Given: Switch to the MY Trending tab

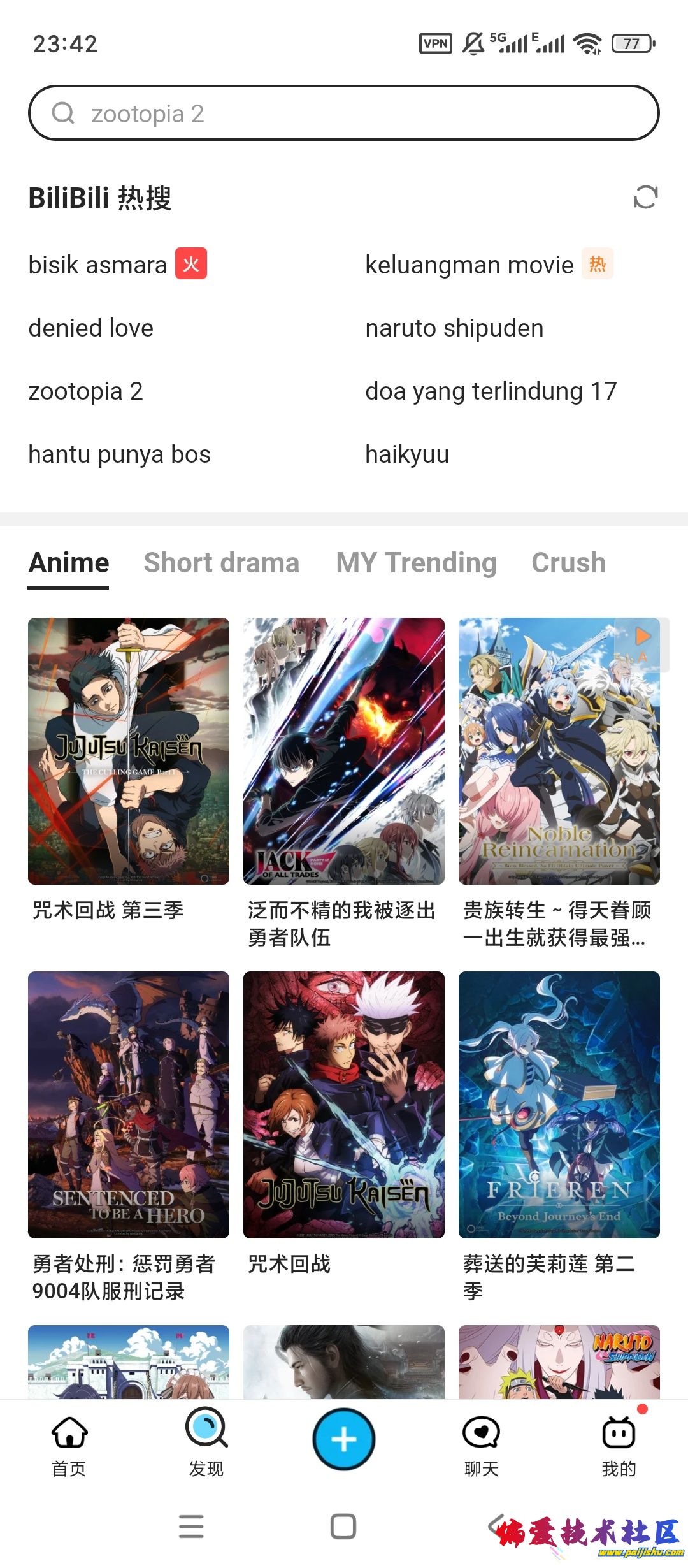Looking at the screenshot, I should tap(416, 563).
